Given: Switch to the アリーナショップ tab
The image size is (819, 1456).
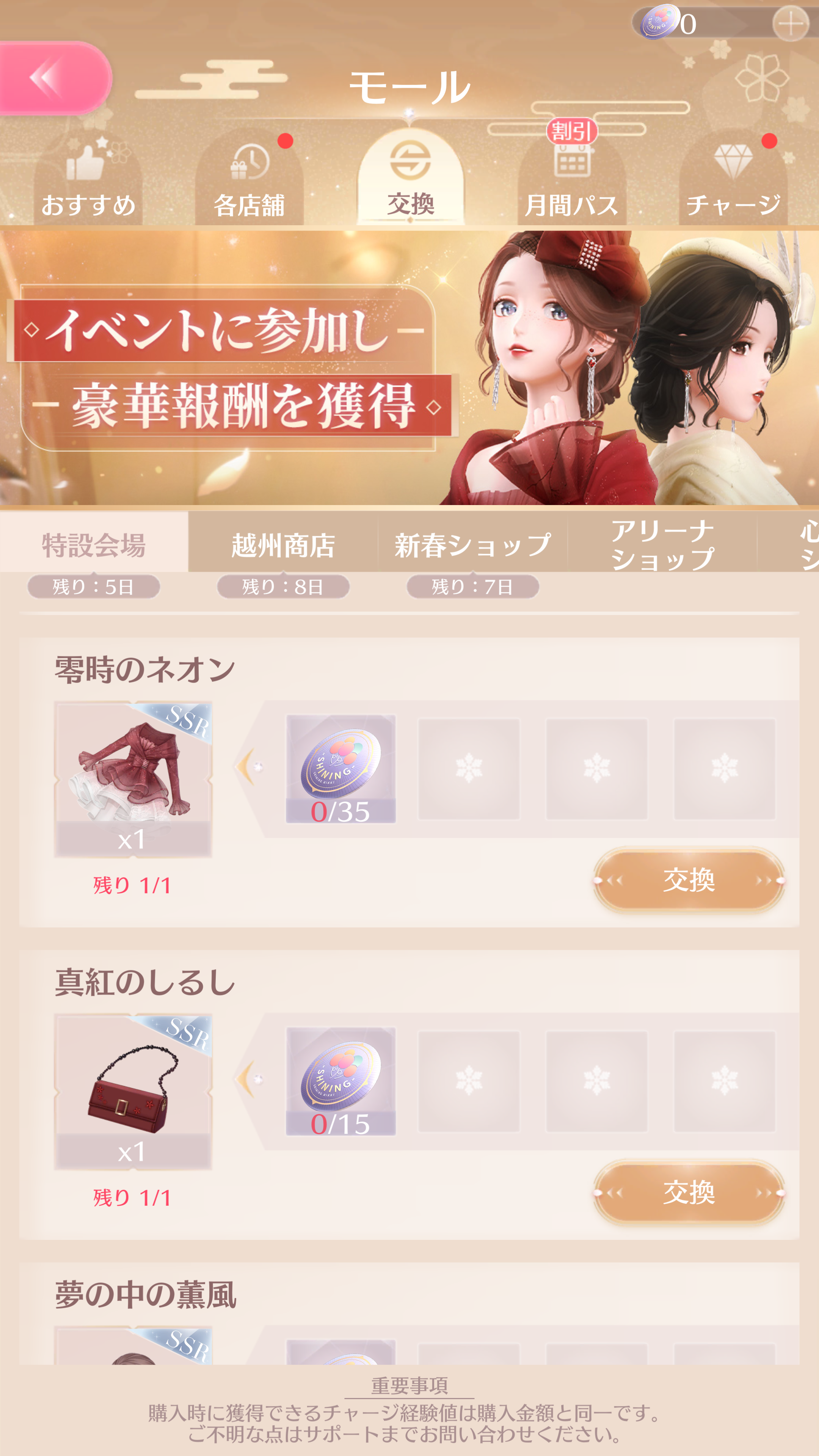Looking at the screenshot, I should pos(662,543).
